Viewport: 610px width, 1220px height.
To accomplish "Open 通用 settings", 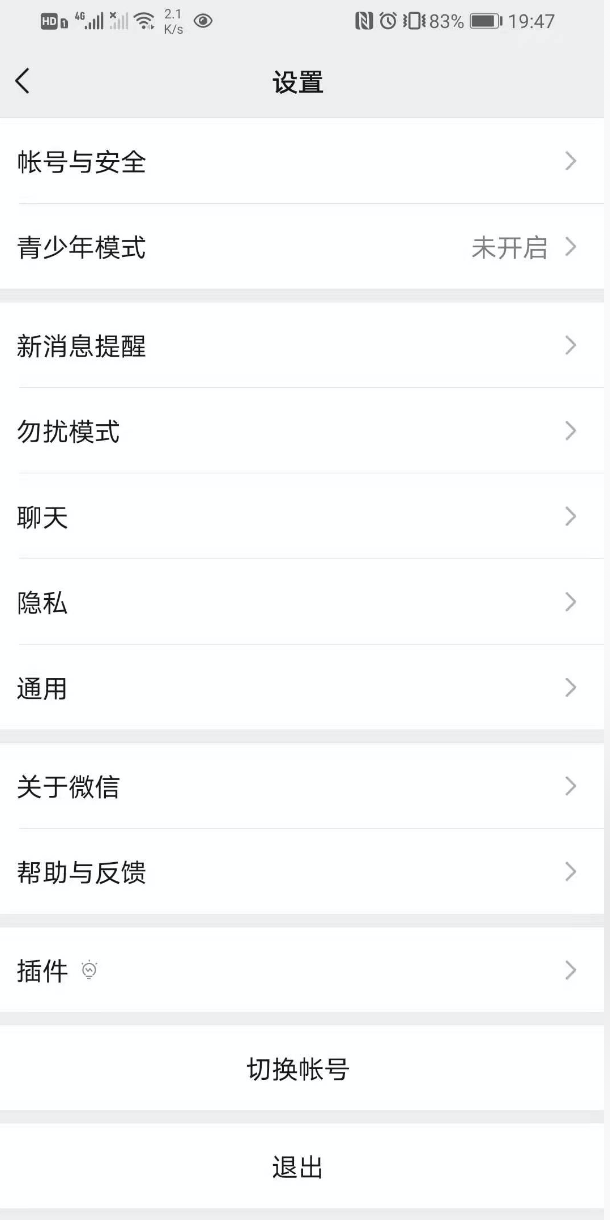I will [300, 688].
